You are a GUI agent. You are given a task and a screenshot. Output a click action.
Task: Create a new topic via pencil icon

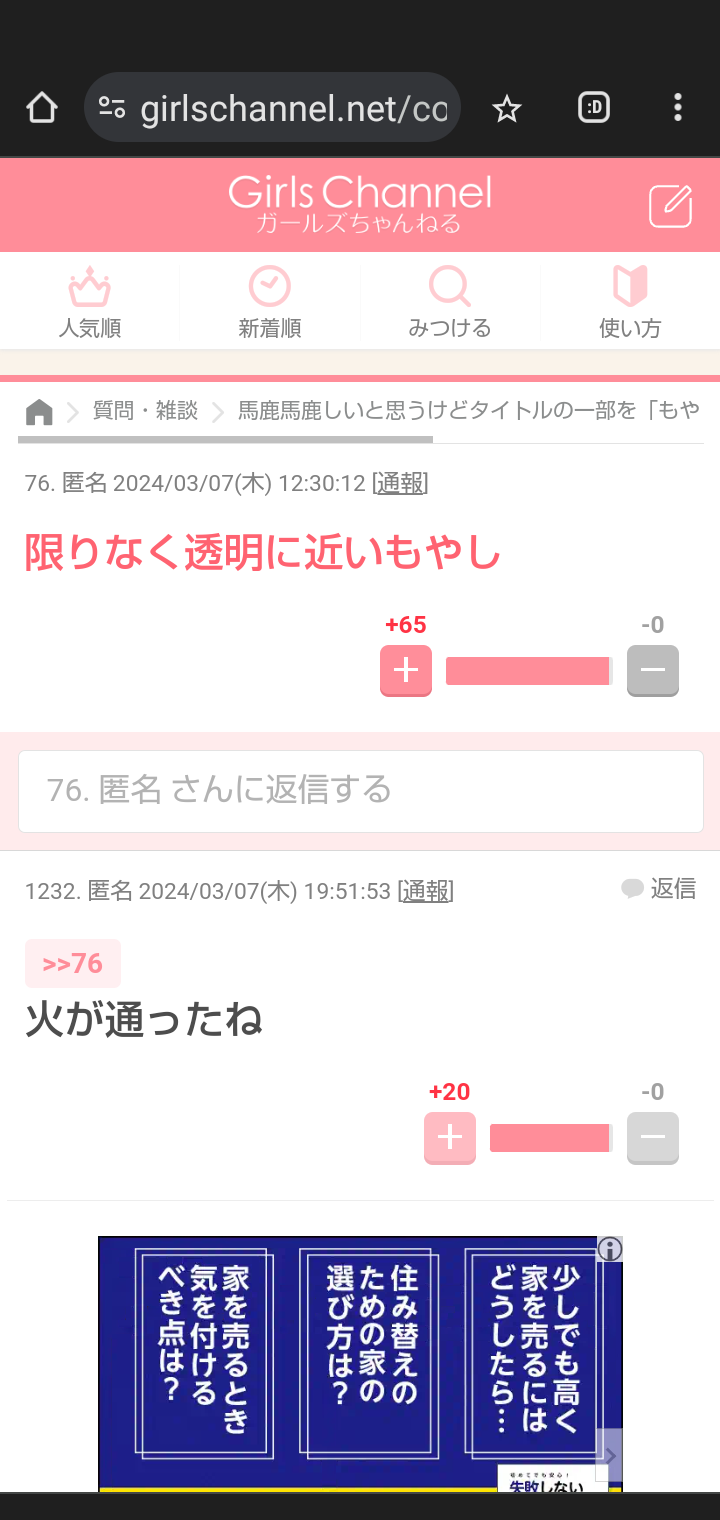click(670, 206)
